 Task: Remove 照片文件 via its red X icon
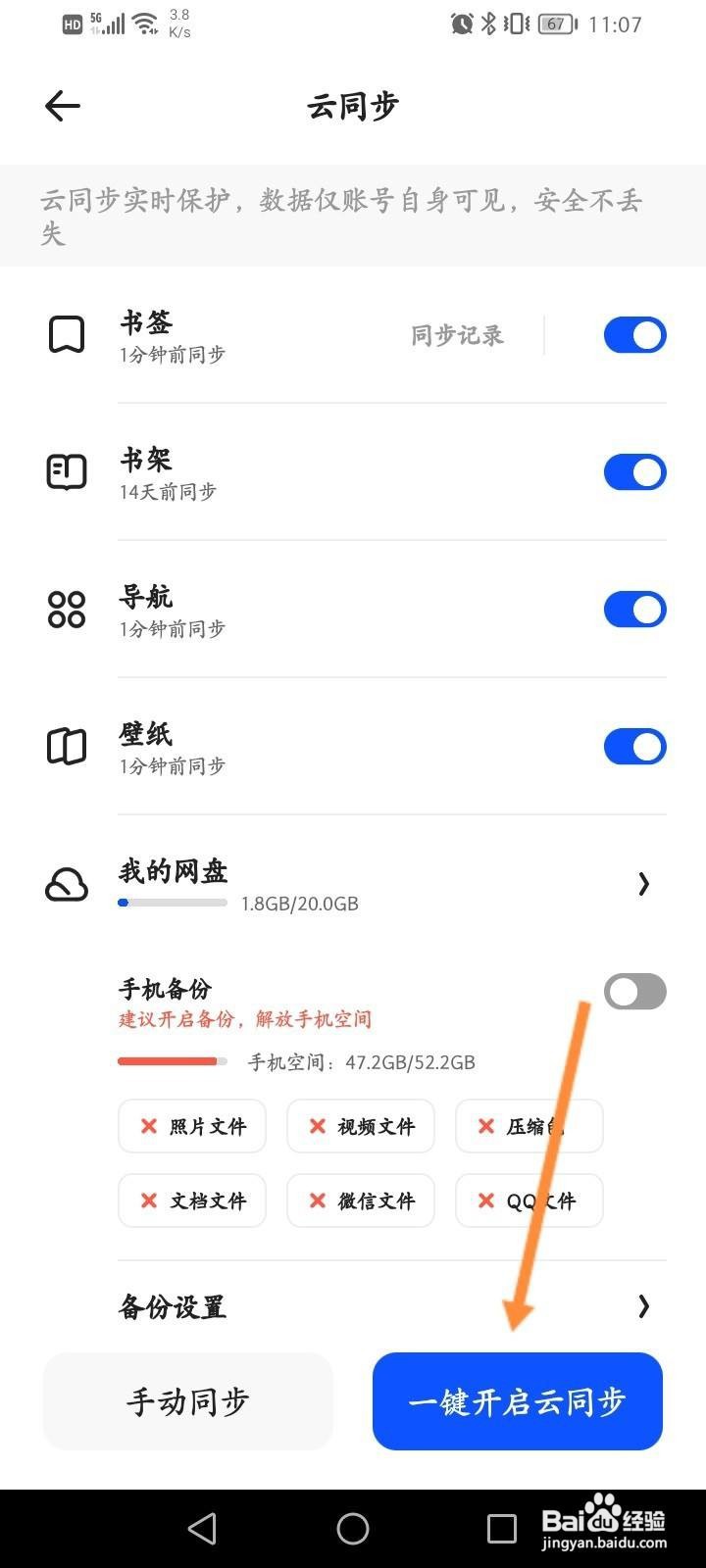148,1126
